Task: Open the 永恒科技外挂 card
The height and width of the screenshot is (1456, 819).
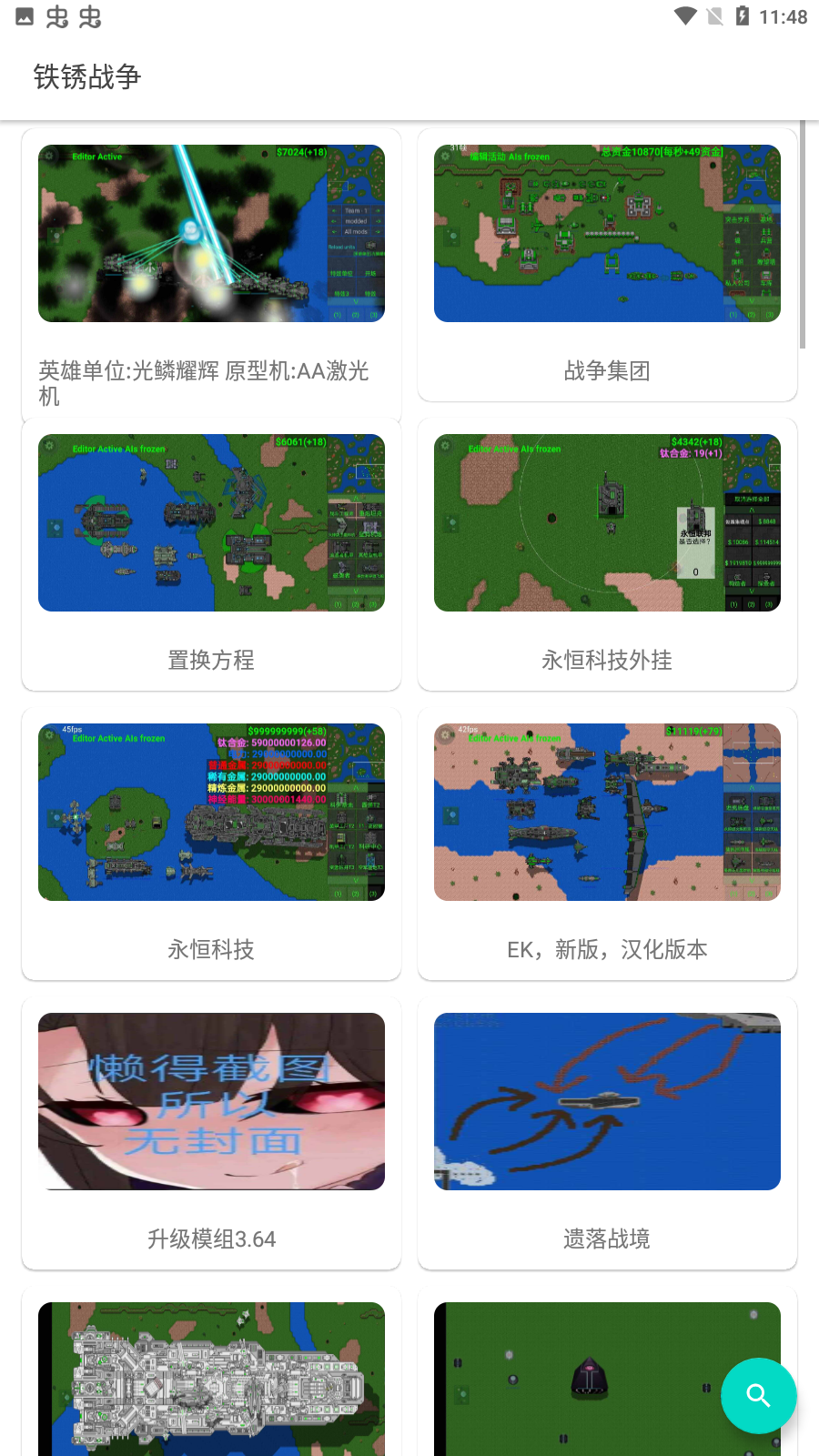Action: tap(607, 555)
